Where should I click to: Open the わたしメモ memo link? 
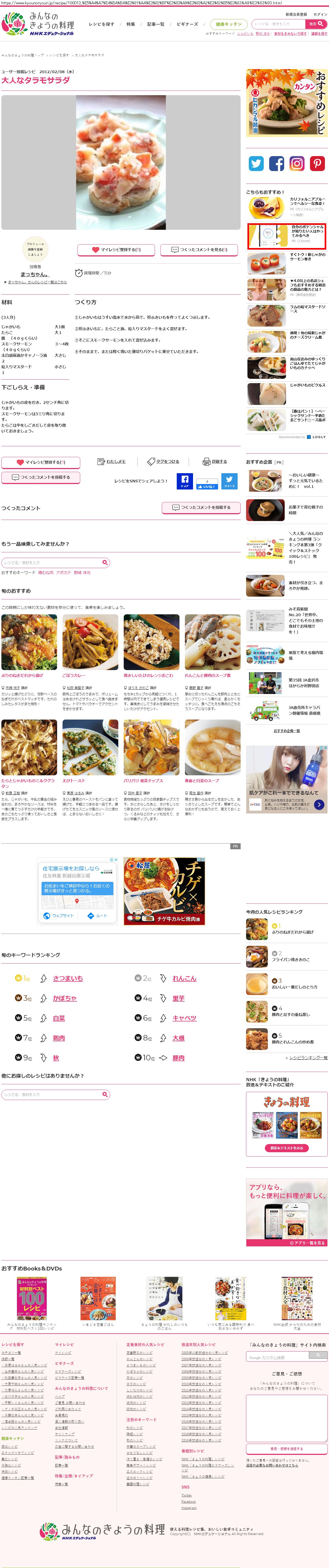tap(112, 461)
